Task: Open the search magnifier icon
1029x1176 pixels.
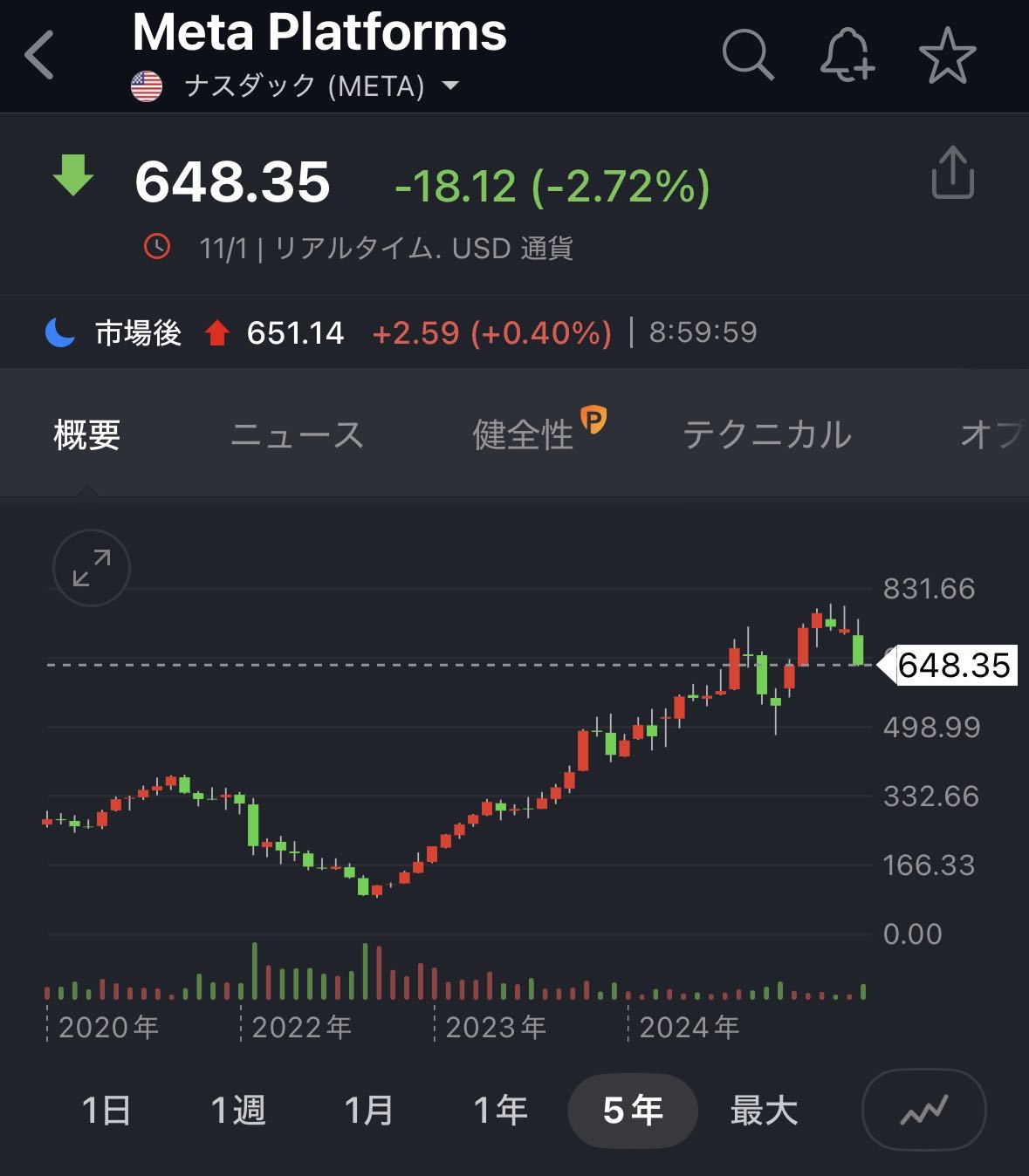Action: pos(748,55)
